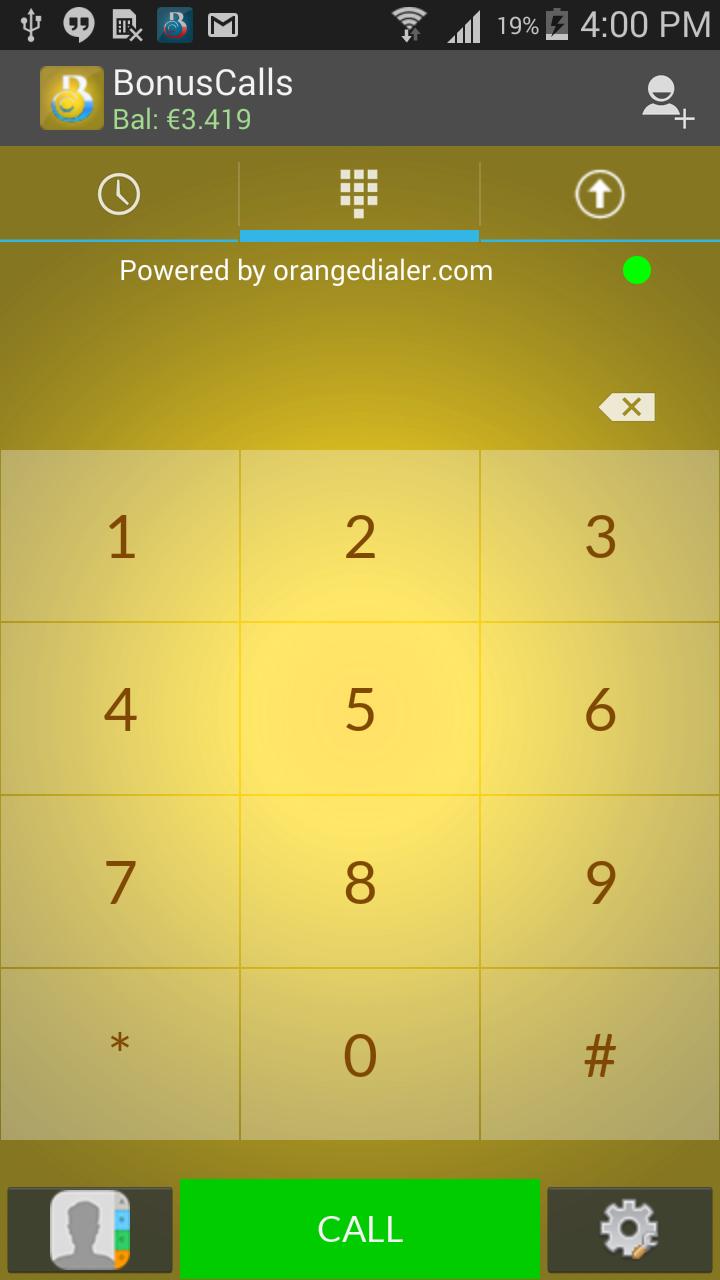Tap the 4 key

pos(120,709)
